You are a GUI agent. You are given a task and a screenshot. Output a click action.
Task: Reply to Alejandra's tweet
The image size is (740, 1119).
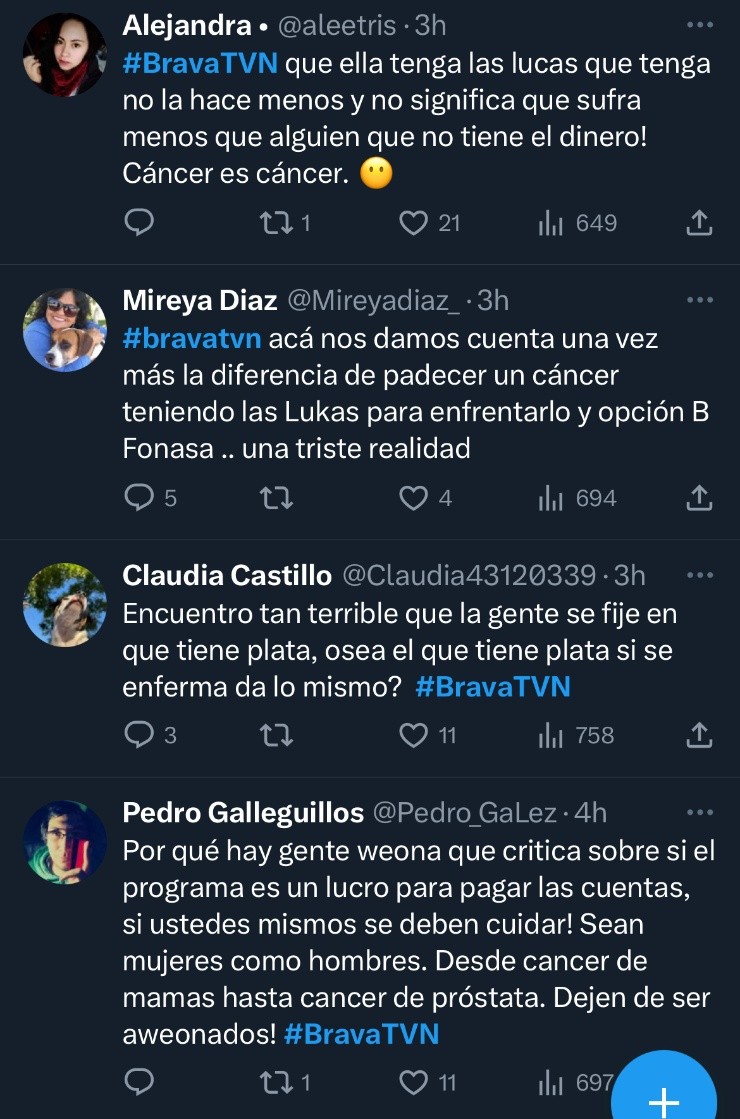pos(138,223)
